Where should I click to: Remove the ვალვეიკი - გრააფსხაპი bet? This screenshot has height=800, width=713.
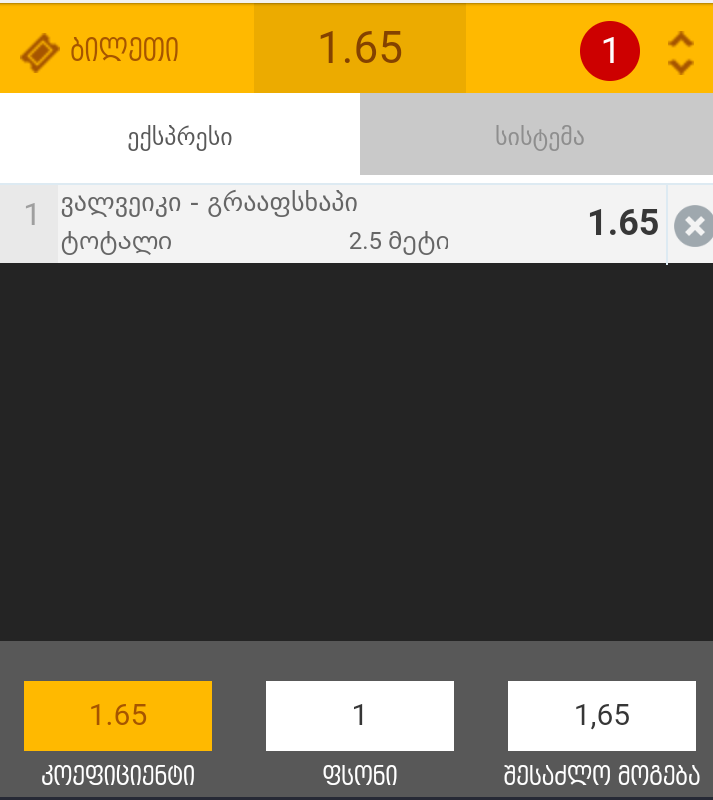pos(692,226)
